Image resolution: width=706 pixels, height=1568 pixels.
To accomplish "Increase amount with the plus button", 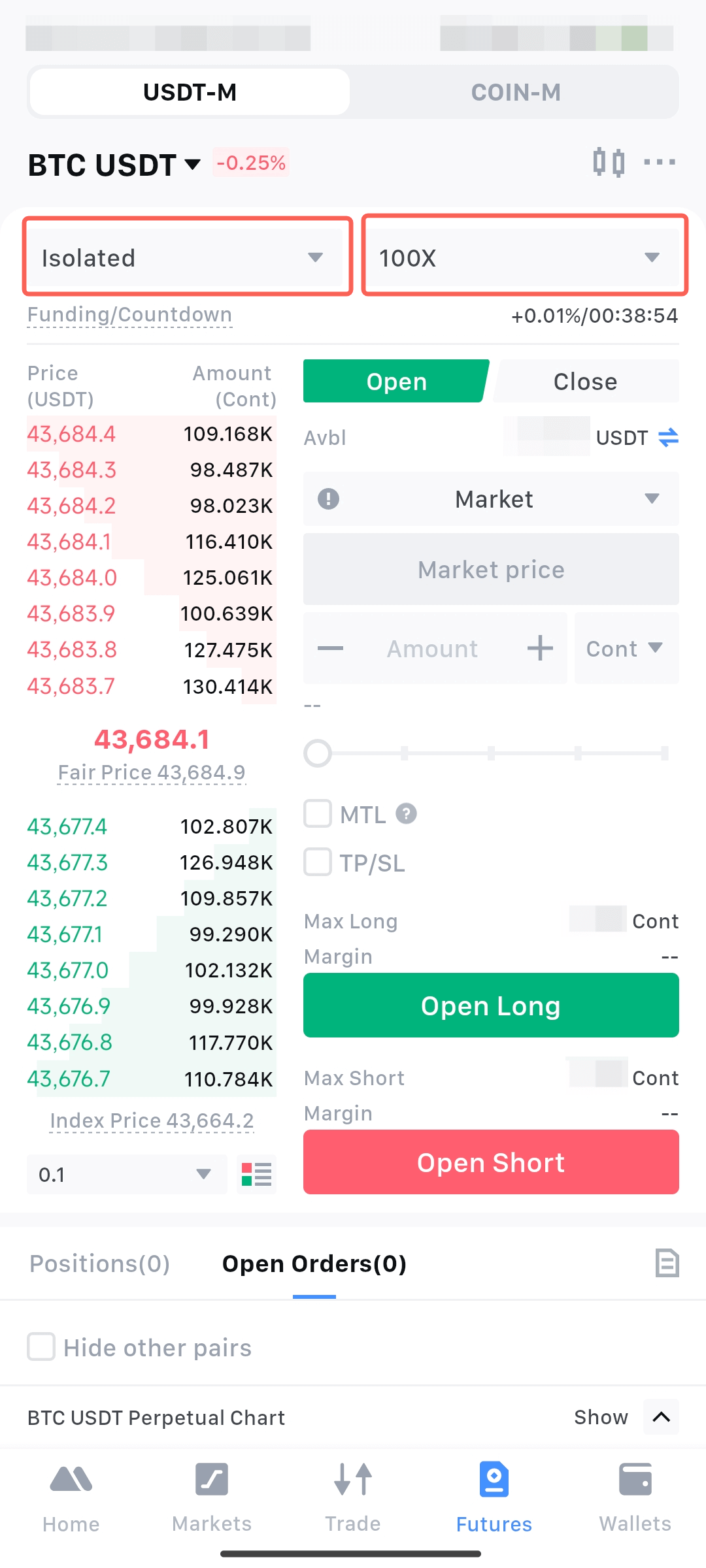I will click(x=540, y=649).
